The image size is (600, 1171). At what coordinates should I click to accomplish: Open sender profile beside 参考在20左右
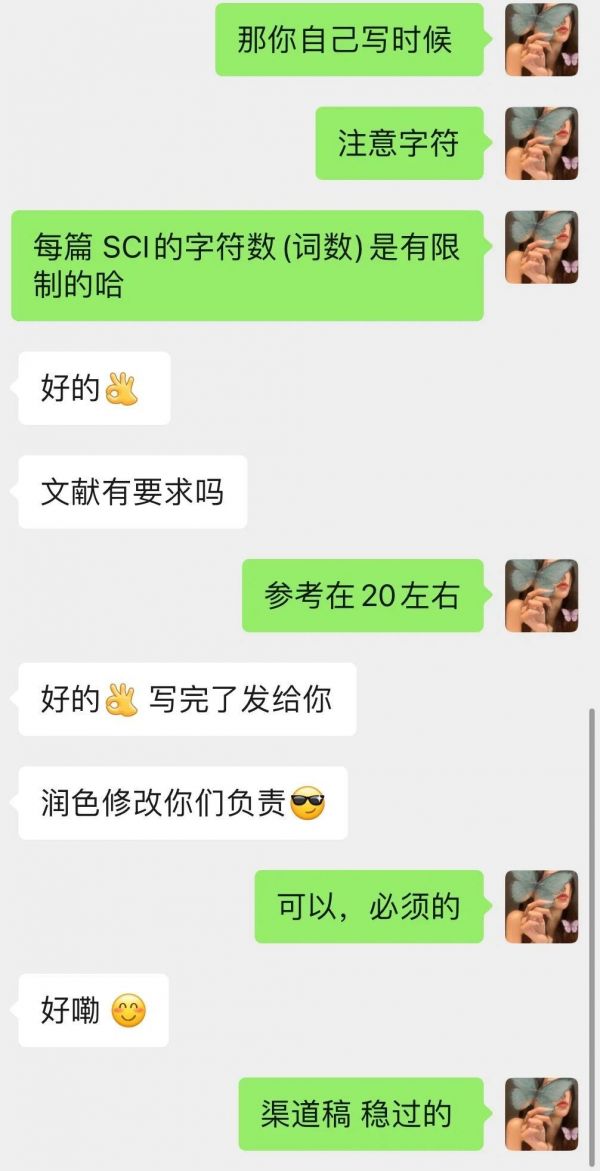pyautogui.click(x=541, y=595)
